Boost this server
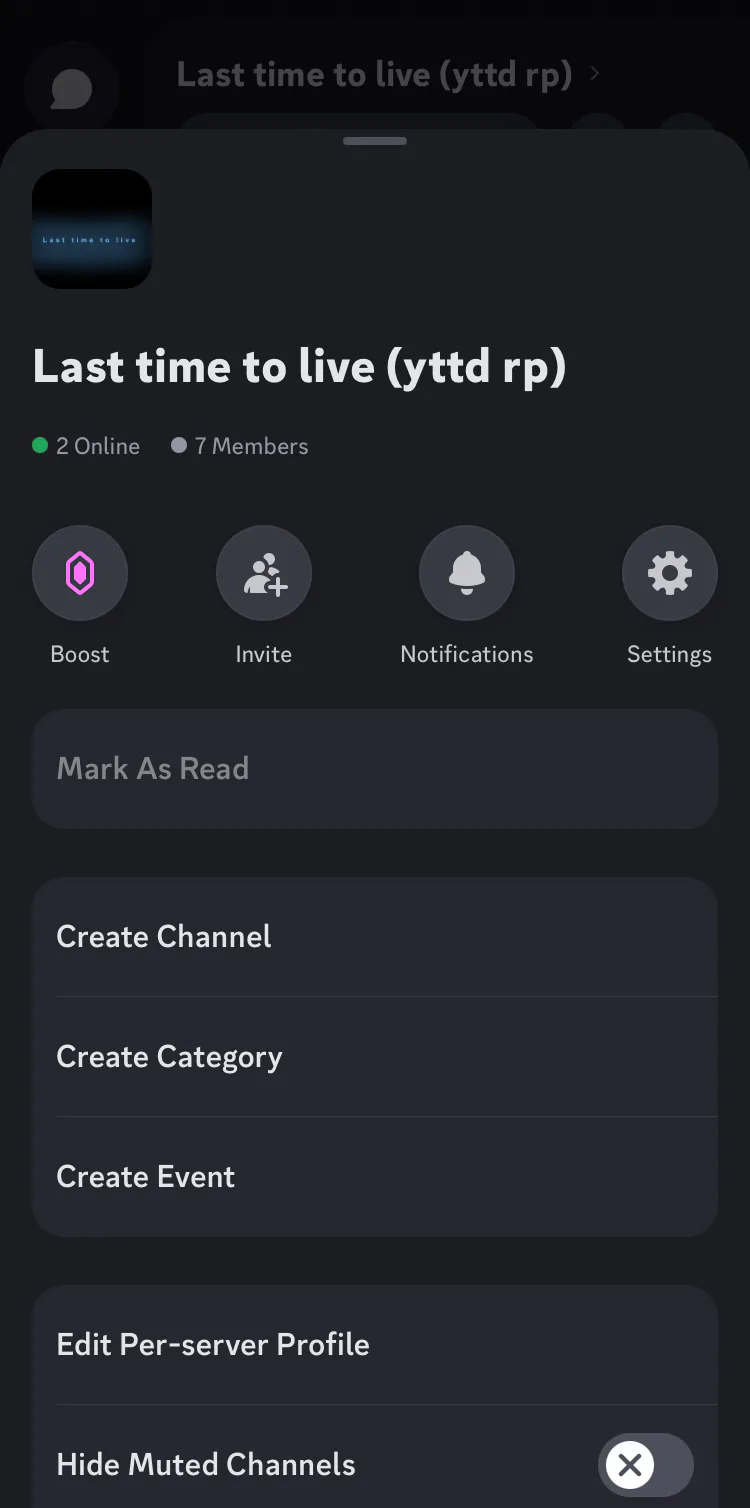This screenshot has width=750, height=1508. point(80,574)
